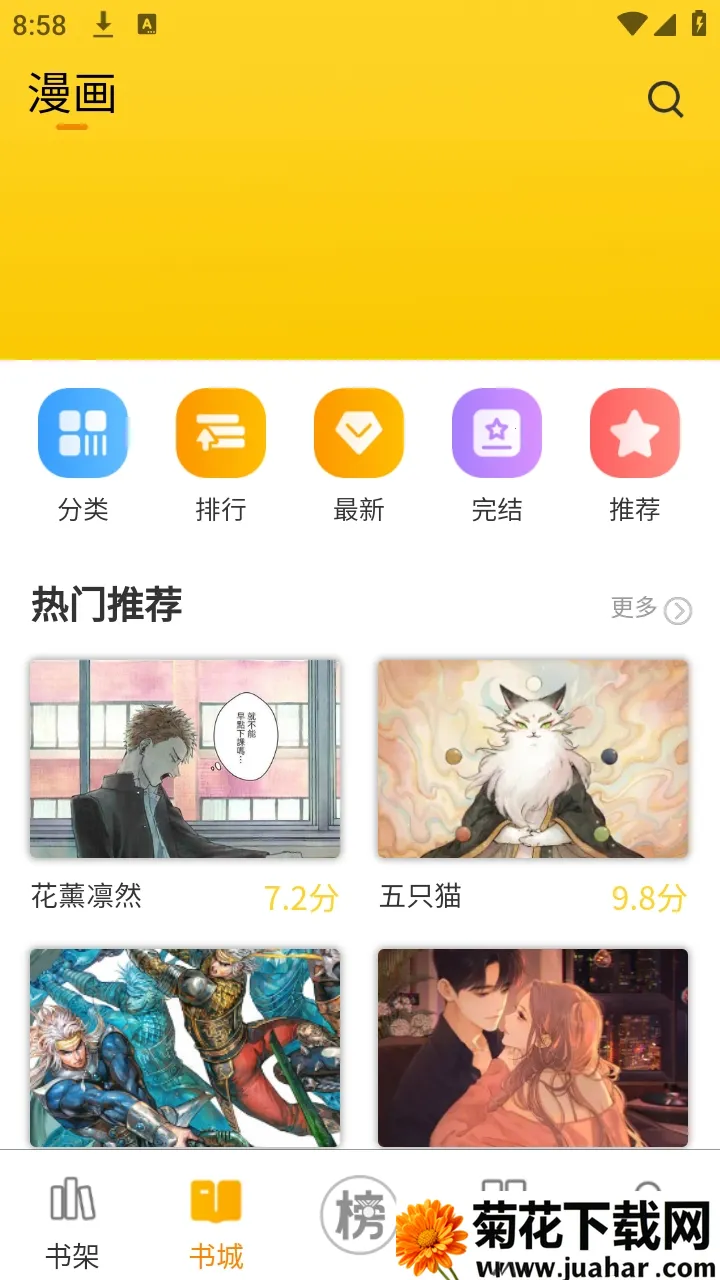
Task: Open the 花薰凛然 cover image
Action: click(x=186, y=758)
